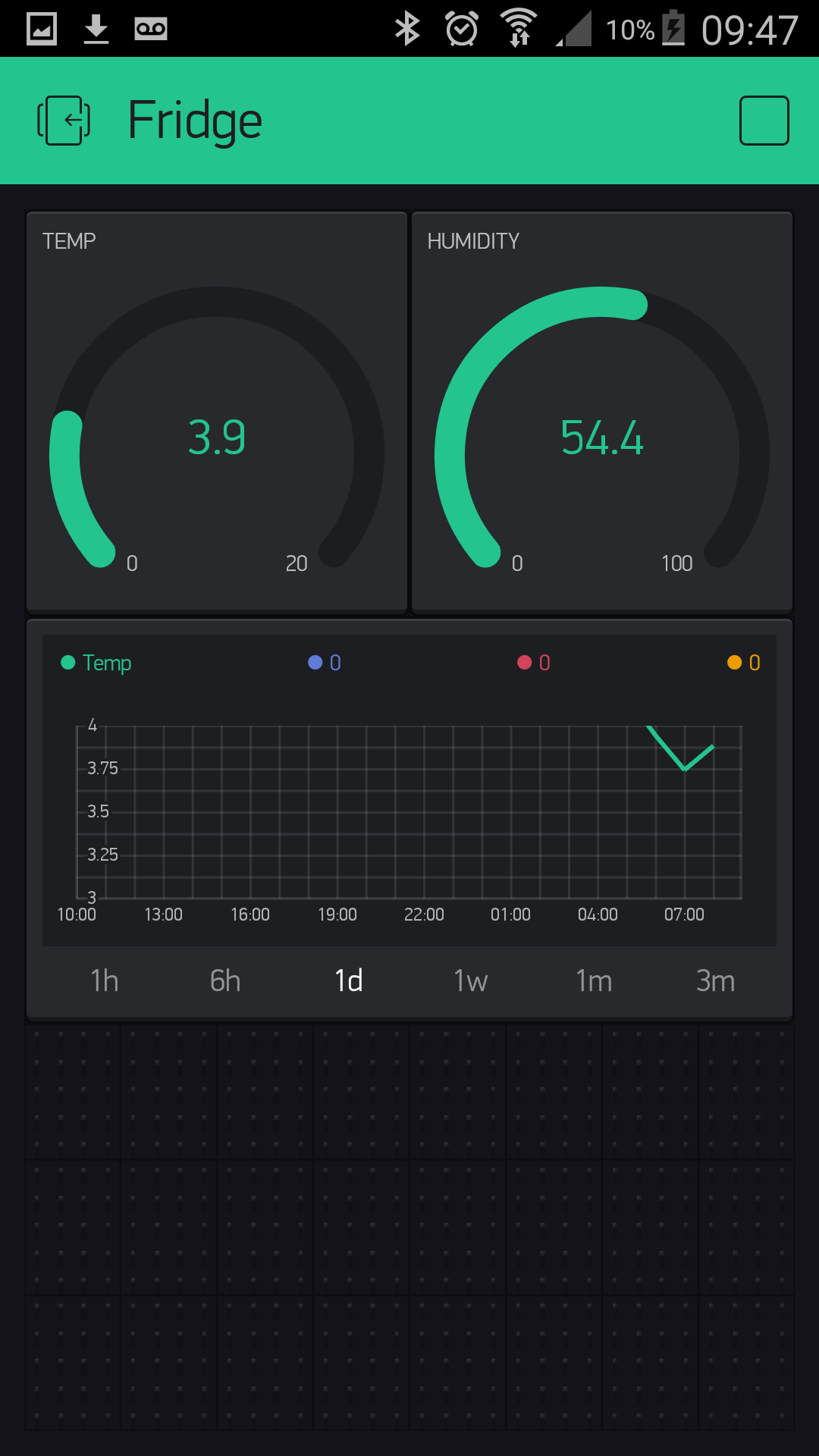The image size is (819, 1456).
Task: Tap the square stop button in header
Action: (764, 121)
